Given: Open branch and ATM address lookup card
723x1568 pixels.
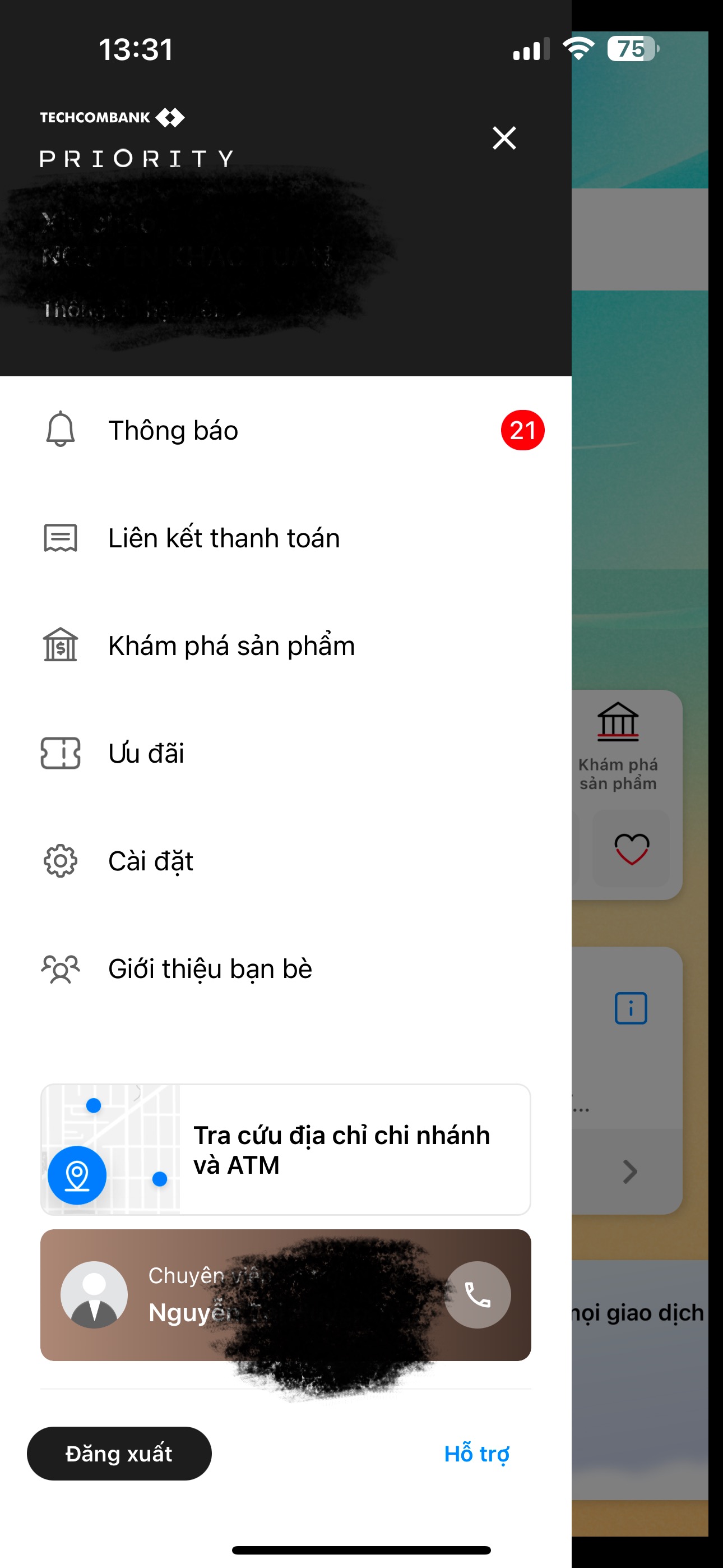Looking at the screenshot, I should point(285,1149).
